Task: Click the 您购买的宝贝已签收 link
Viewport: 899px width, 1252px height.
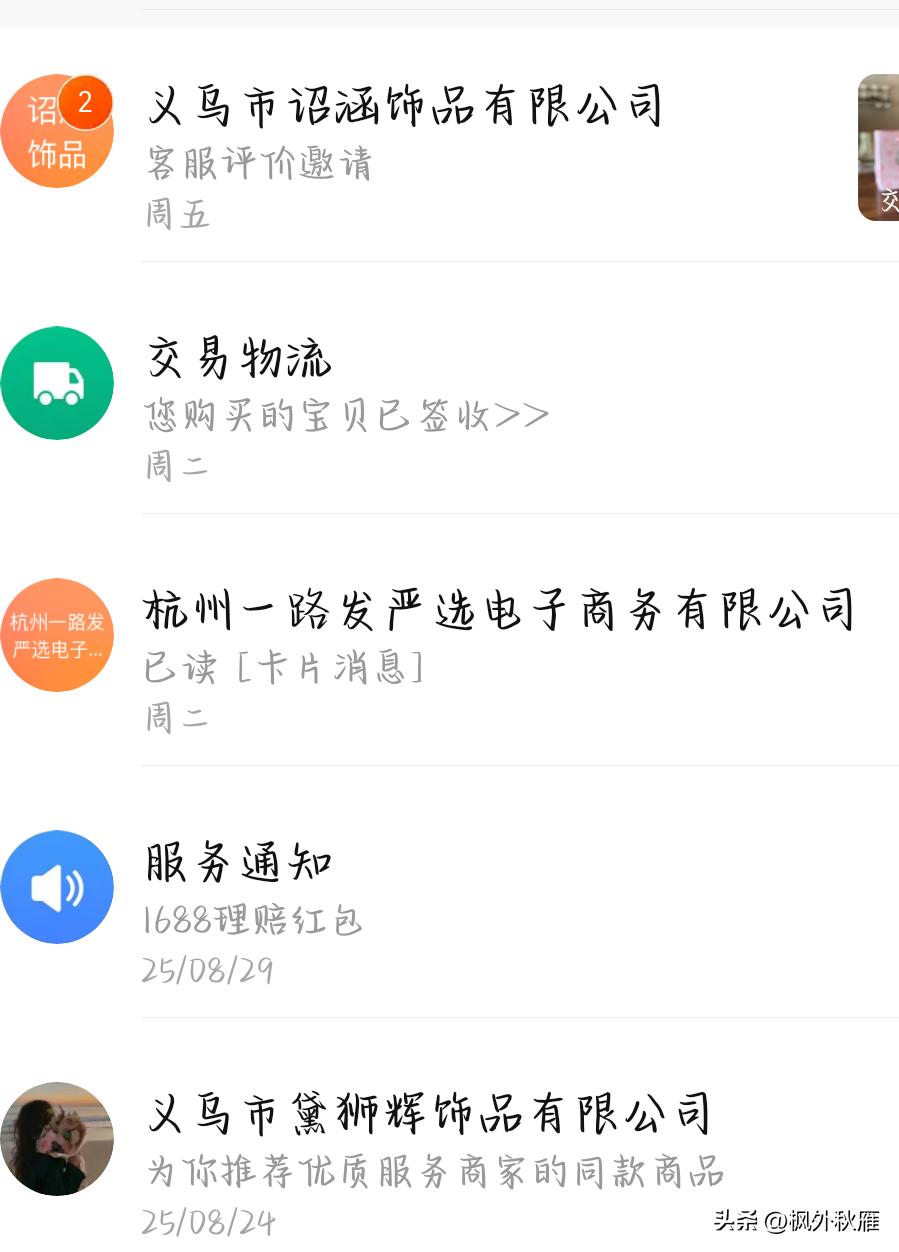Action: [x=346, y=416]
